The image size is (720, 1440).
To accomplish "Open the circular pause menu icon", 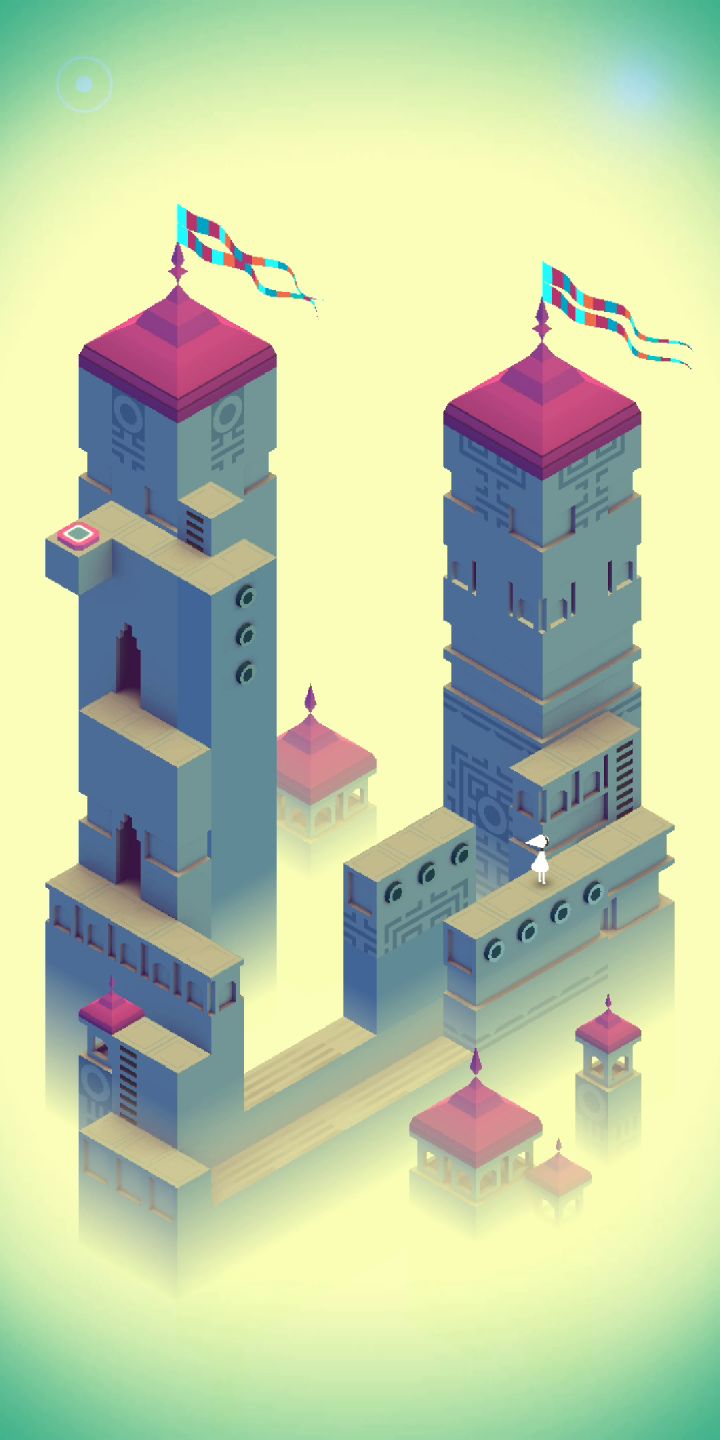I will [84, 84].
